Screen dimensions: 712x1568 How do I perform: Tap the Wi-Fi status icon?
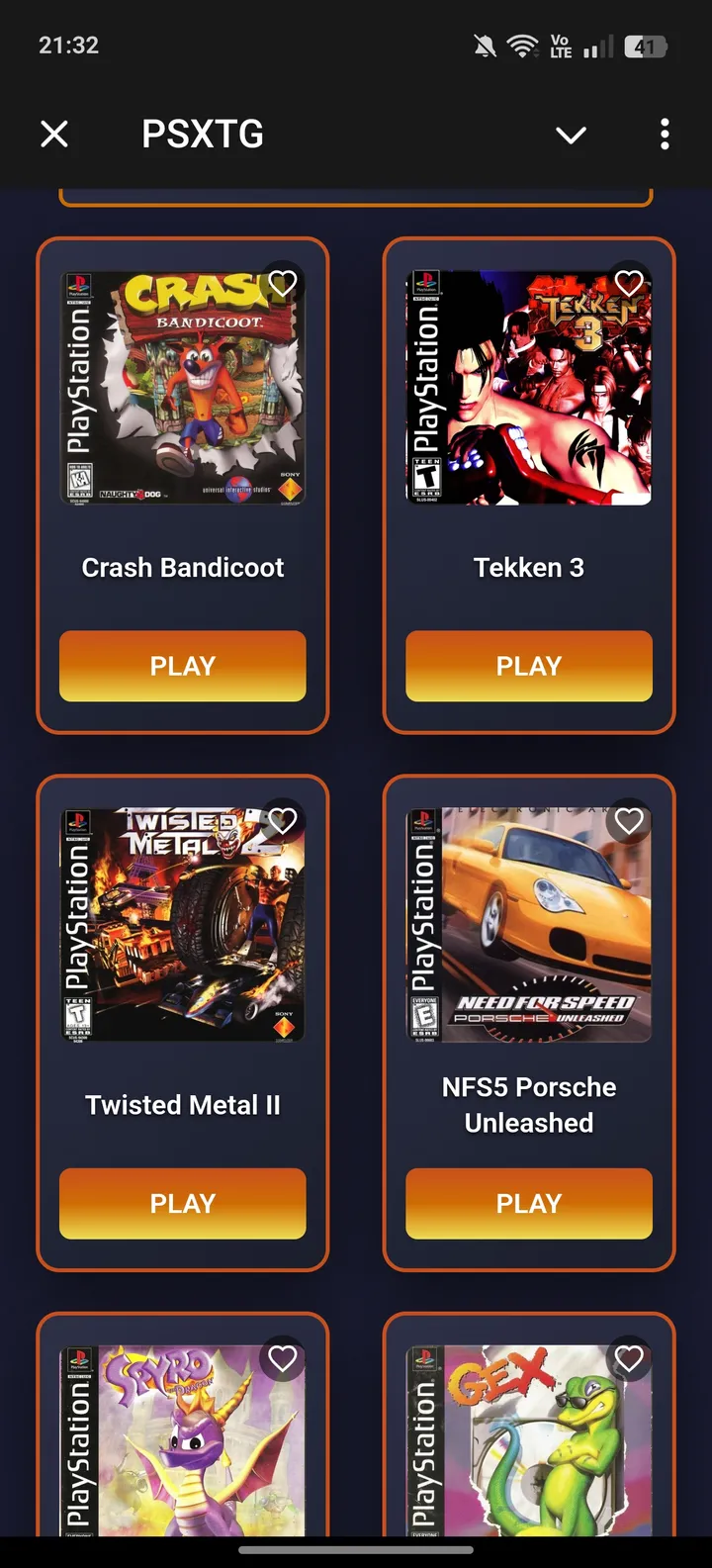tap(523, 45)
